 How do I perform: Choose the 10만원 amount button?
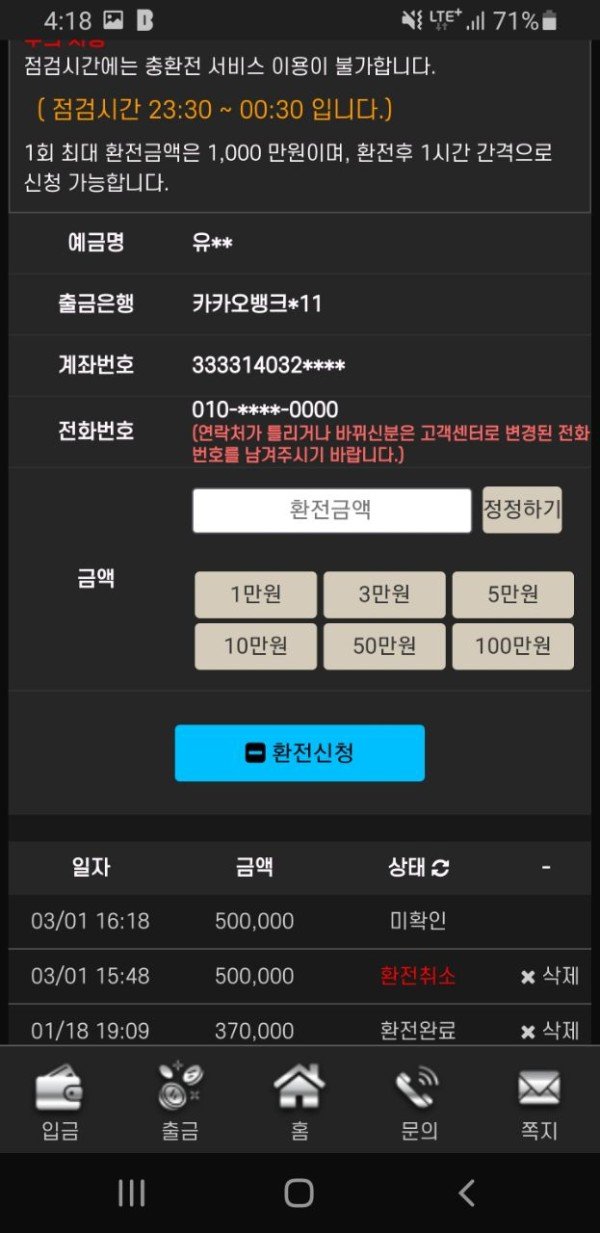tap(255, 646)
